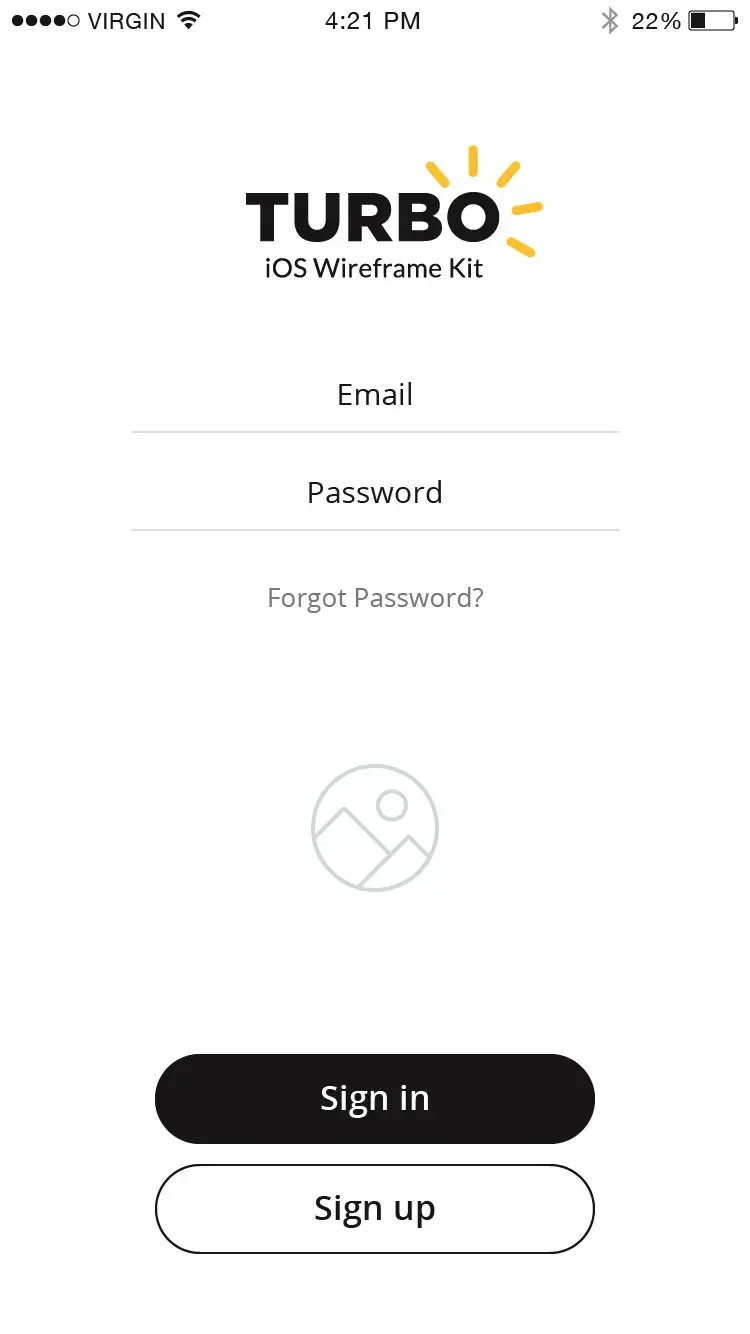Open the Forgot Password link
Viewport: 750px width, 1334px height.
(x=375, y=598)
